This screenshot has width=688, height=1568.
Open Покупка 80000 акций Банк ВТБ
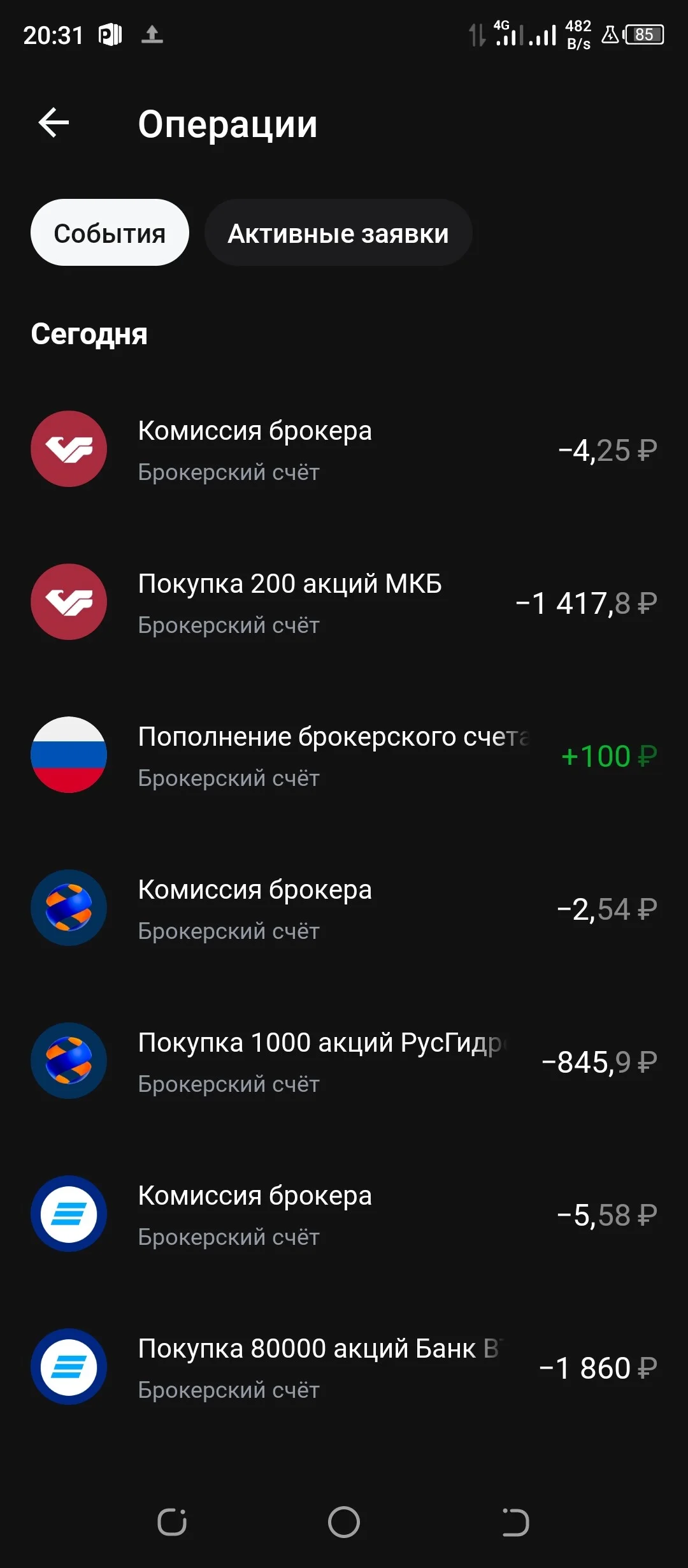344,1367
